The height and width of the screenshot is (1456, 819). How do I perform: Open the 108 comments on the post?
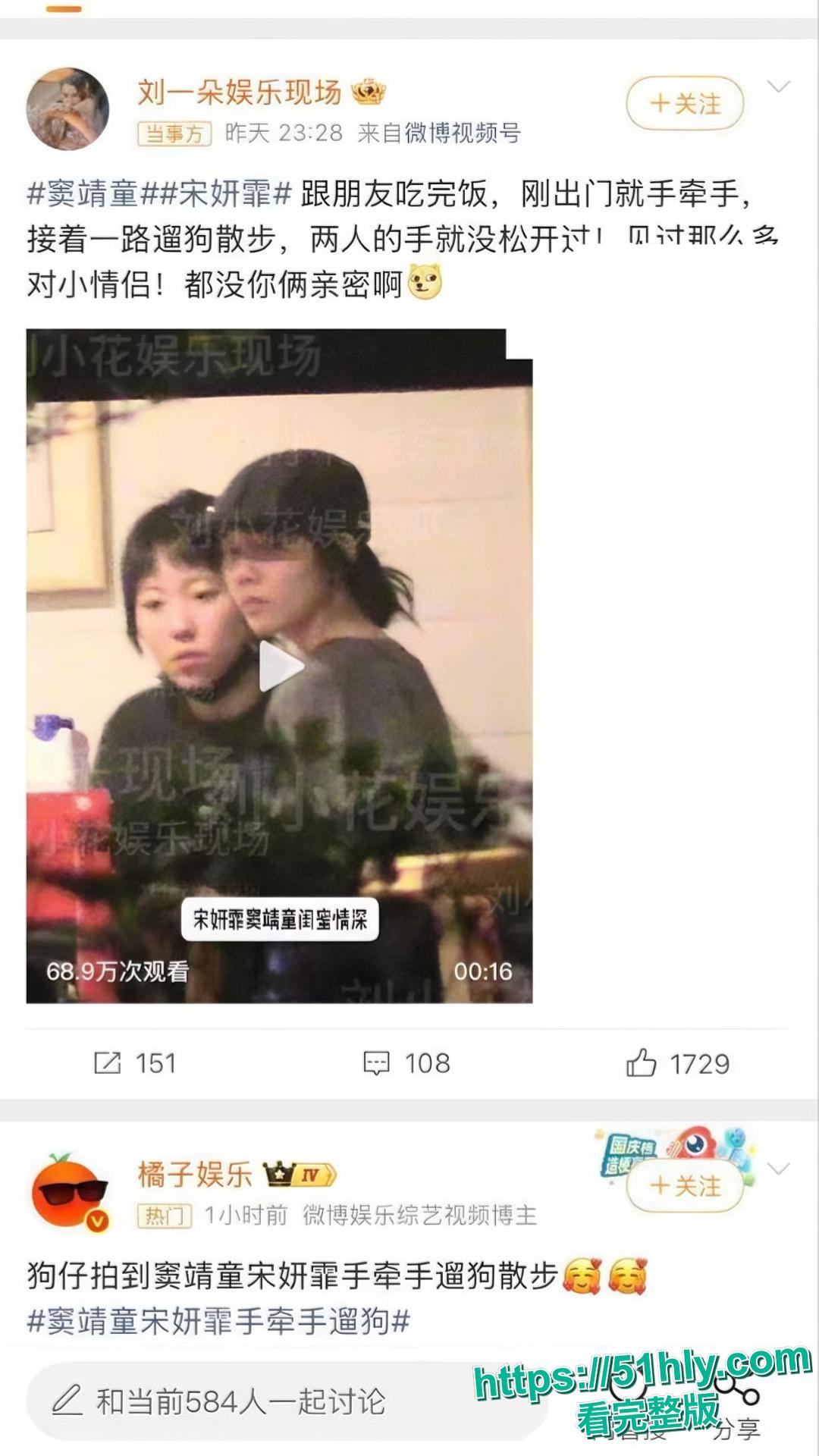pos(407,1063)
